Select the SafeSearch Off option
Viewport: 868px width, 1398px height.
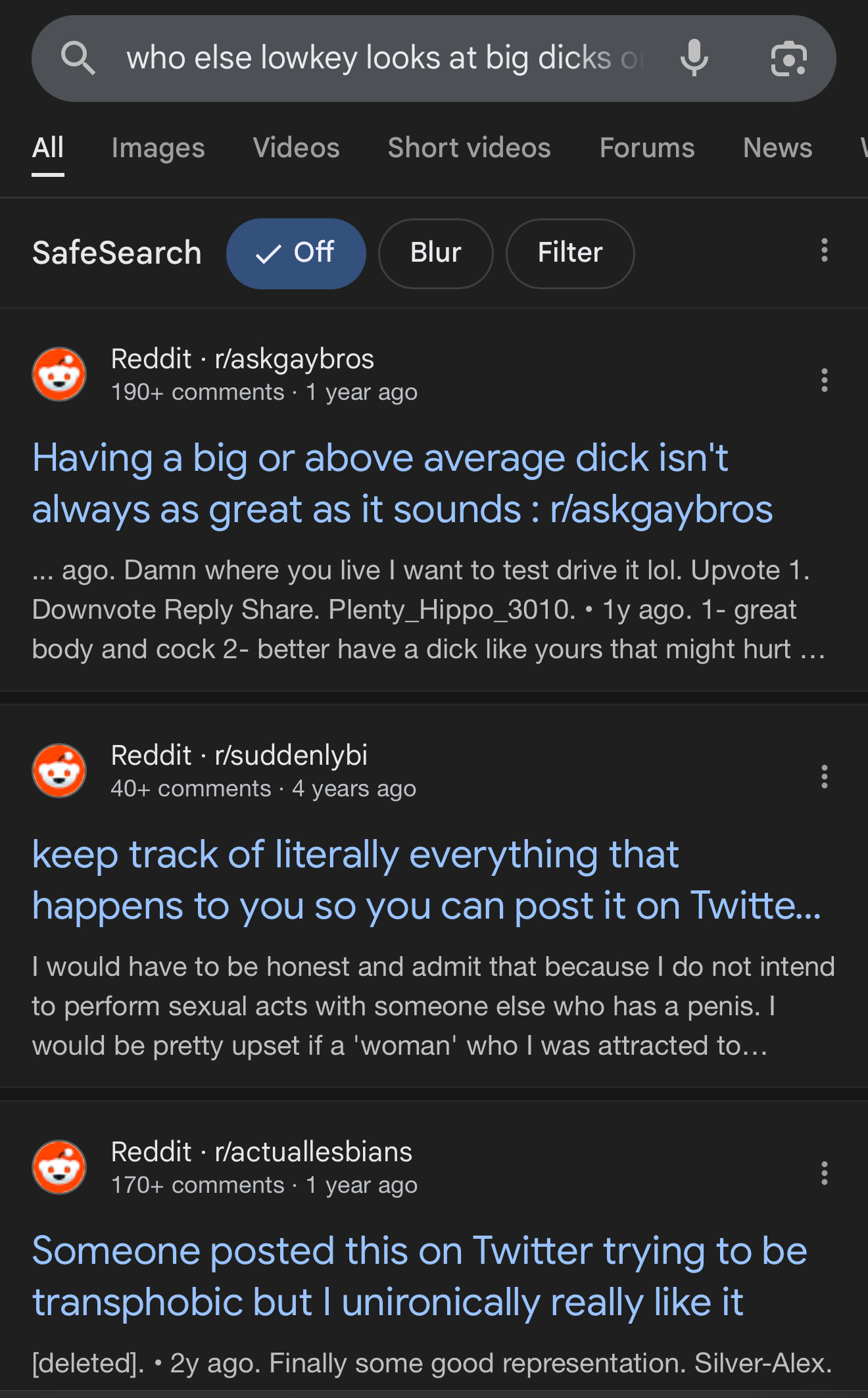(x=296, y=253)
